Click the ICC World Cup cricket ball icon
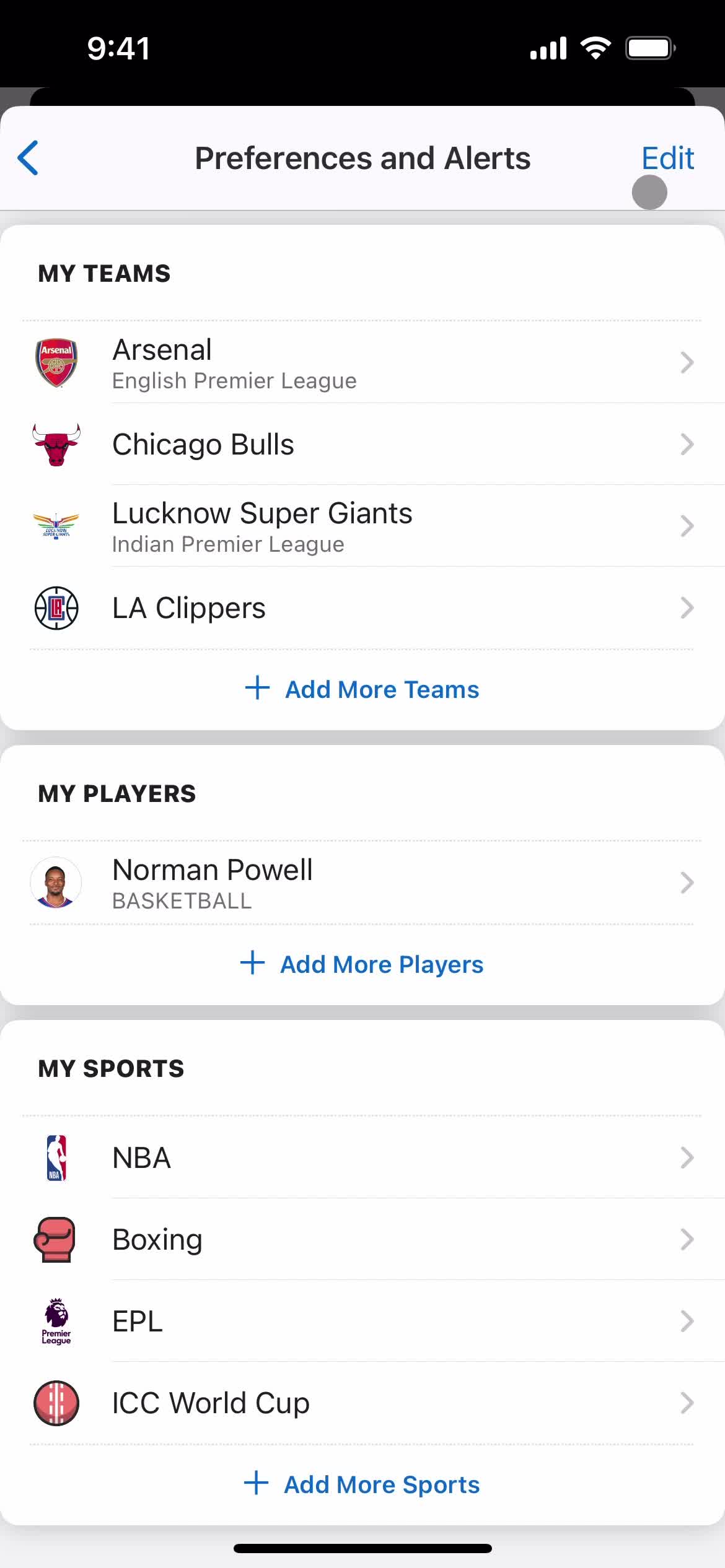This screenshot has width=725, height=1568. [x=56, y=1403]
